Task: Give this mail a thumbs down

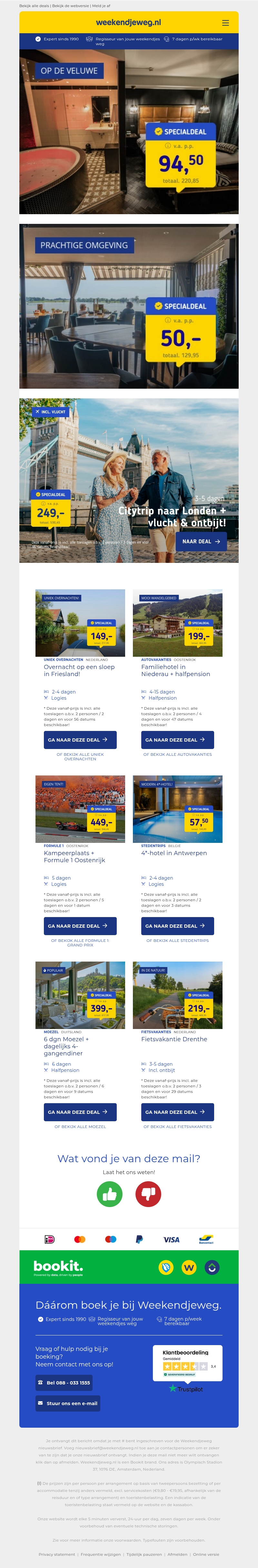Action: tap(148, 1194)
